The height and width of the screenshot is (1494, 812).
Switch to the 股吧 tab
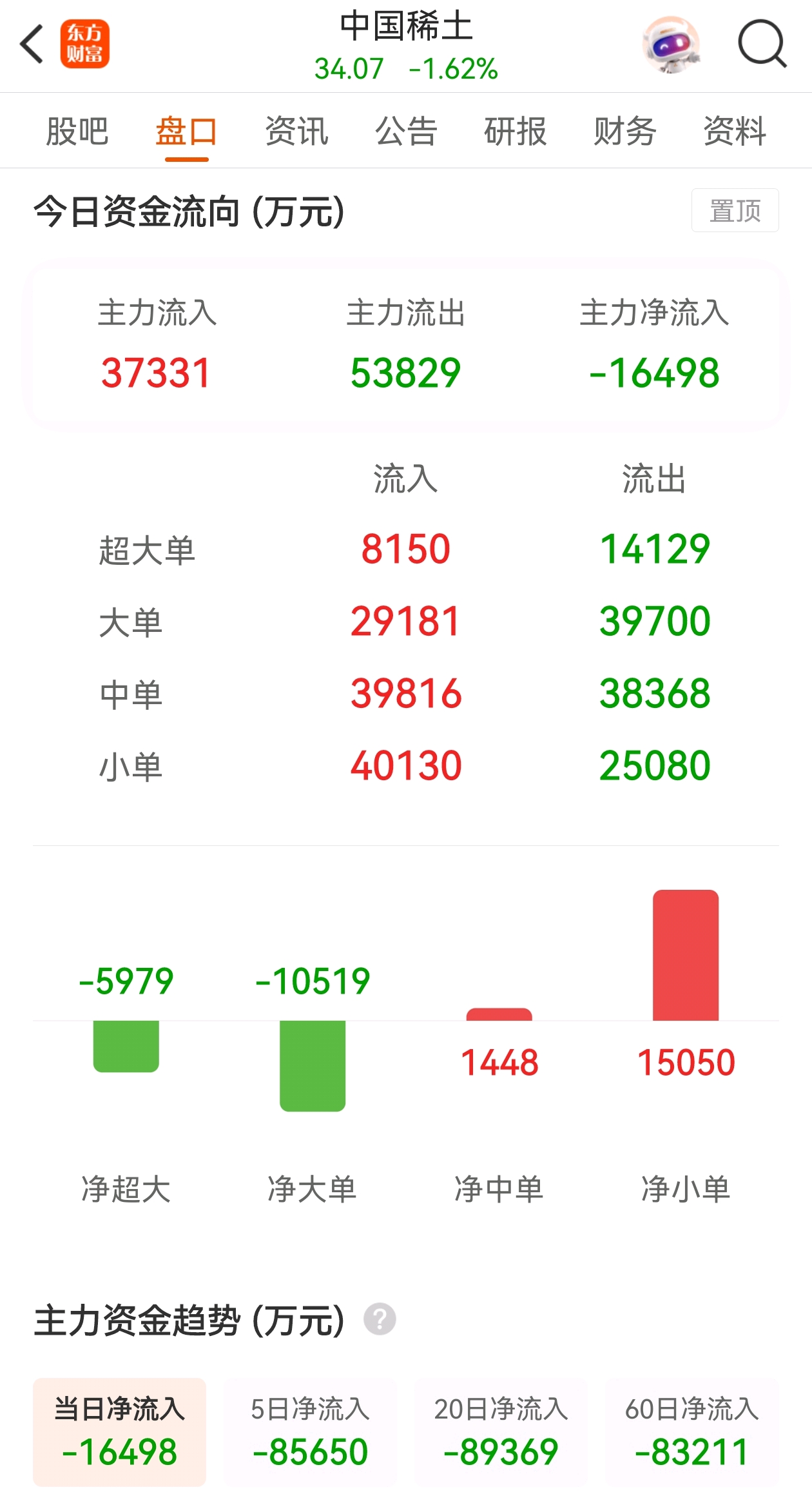(x=77, y=132)
